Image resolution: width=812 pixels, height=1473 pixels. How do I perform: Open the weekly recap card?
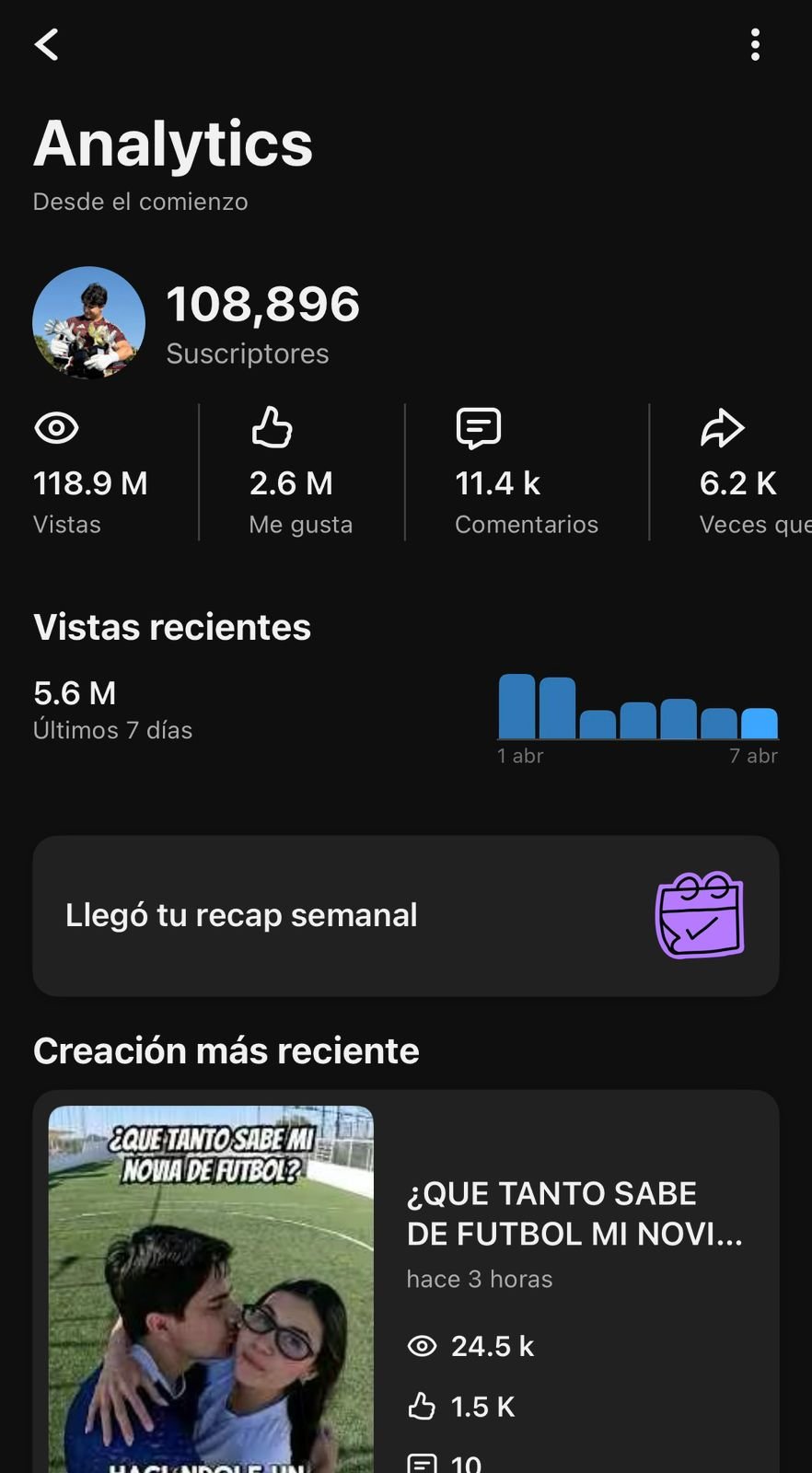405,915
